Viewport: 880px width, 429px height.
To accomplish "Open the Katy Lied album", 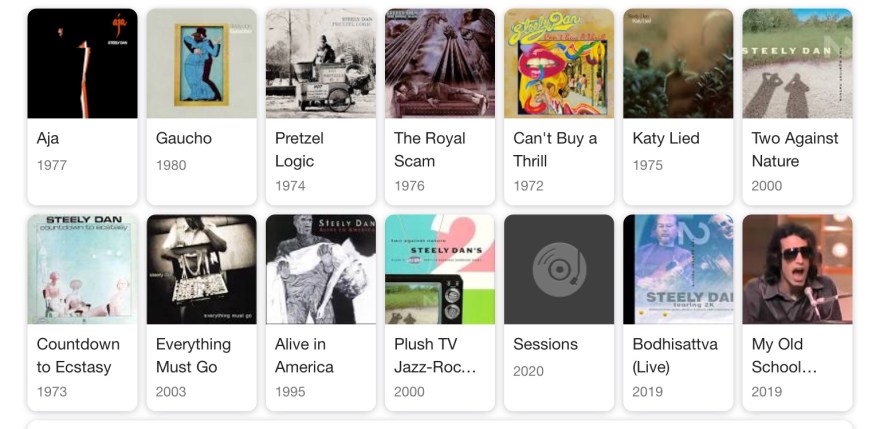I will pyautogui.click(x=678, y=106).
